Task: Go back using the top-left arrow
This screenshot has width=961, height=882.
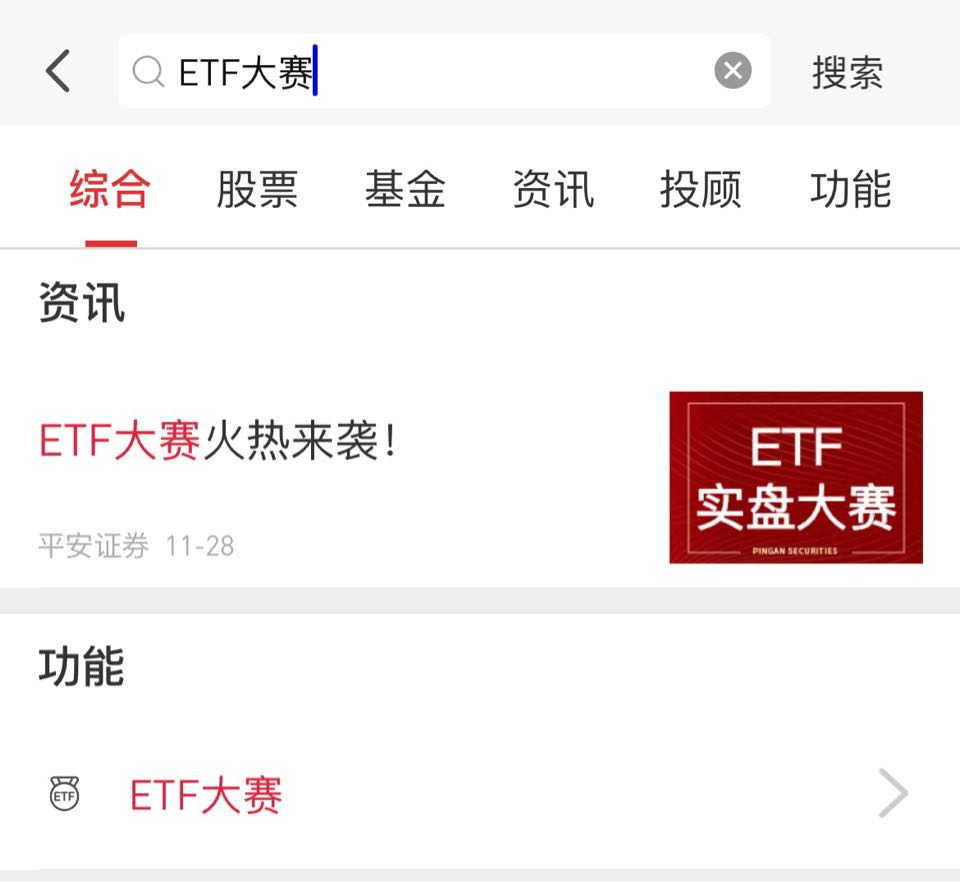Action: pyautogui.click(x=58, y=72)
